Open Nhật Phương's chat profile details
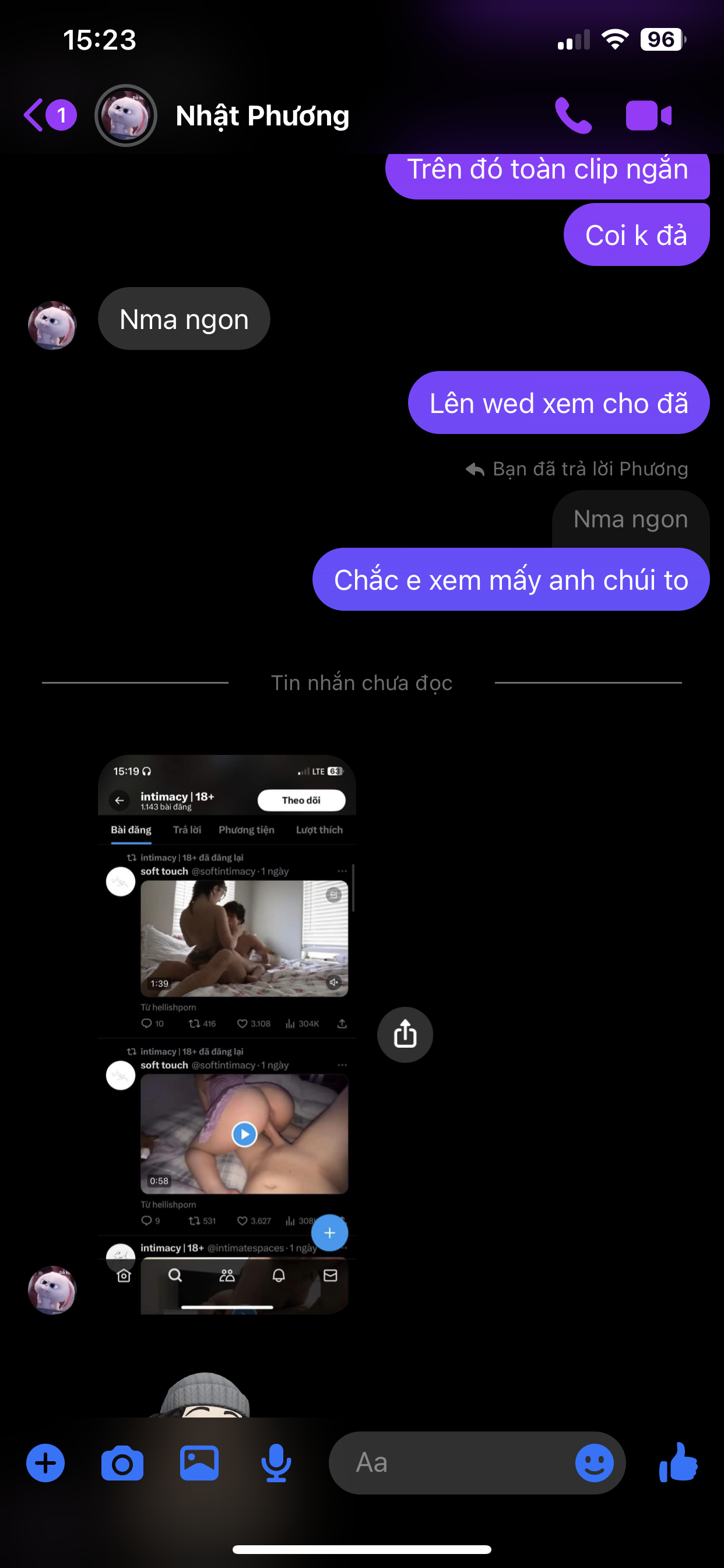 coord(262,115)
